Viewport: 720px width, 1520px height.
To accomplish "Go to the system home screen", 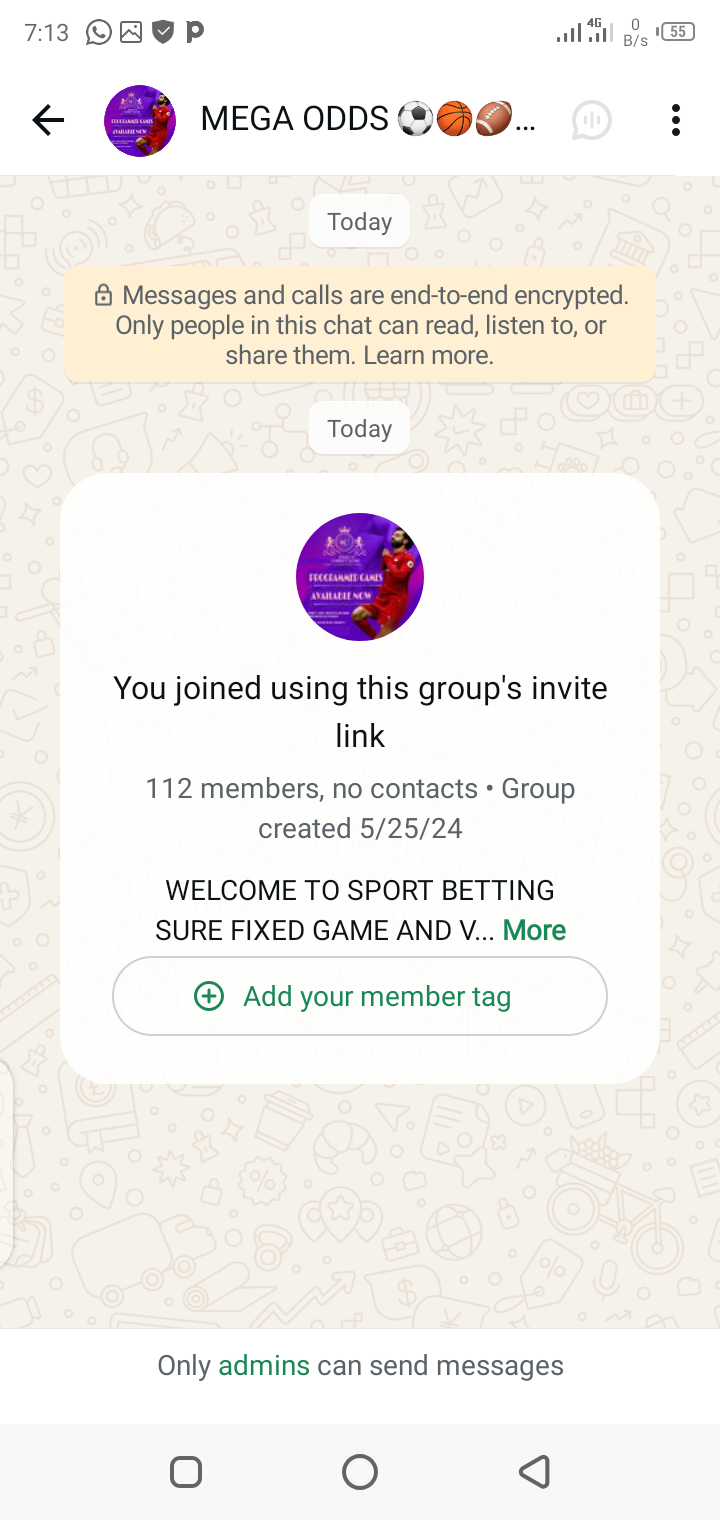I will 360,1472.
